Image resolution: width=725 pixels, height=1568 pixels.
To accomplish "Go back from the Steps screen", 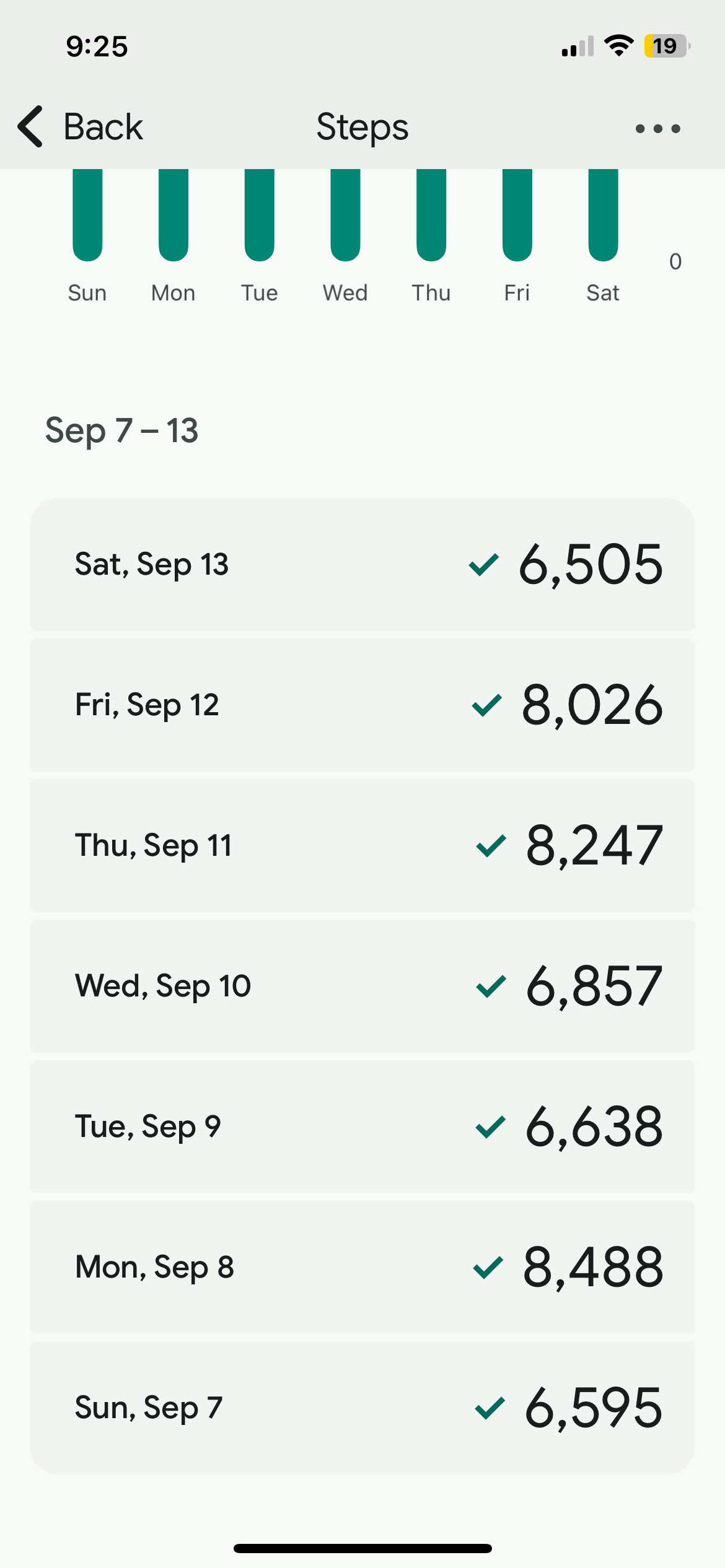I will pos(81,127).
